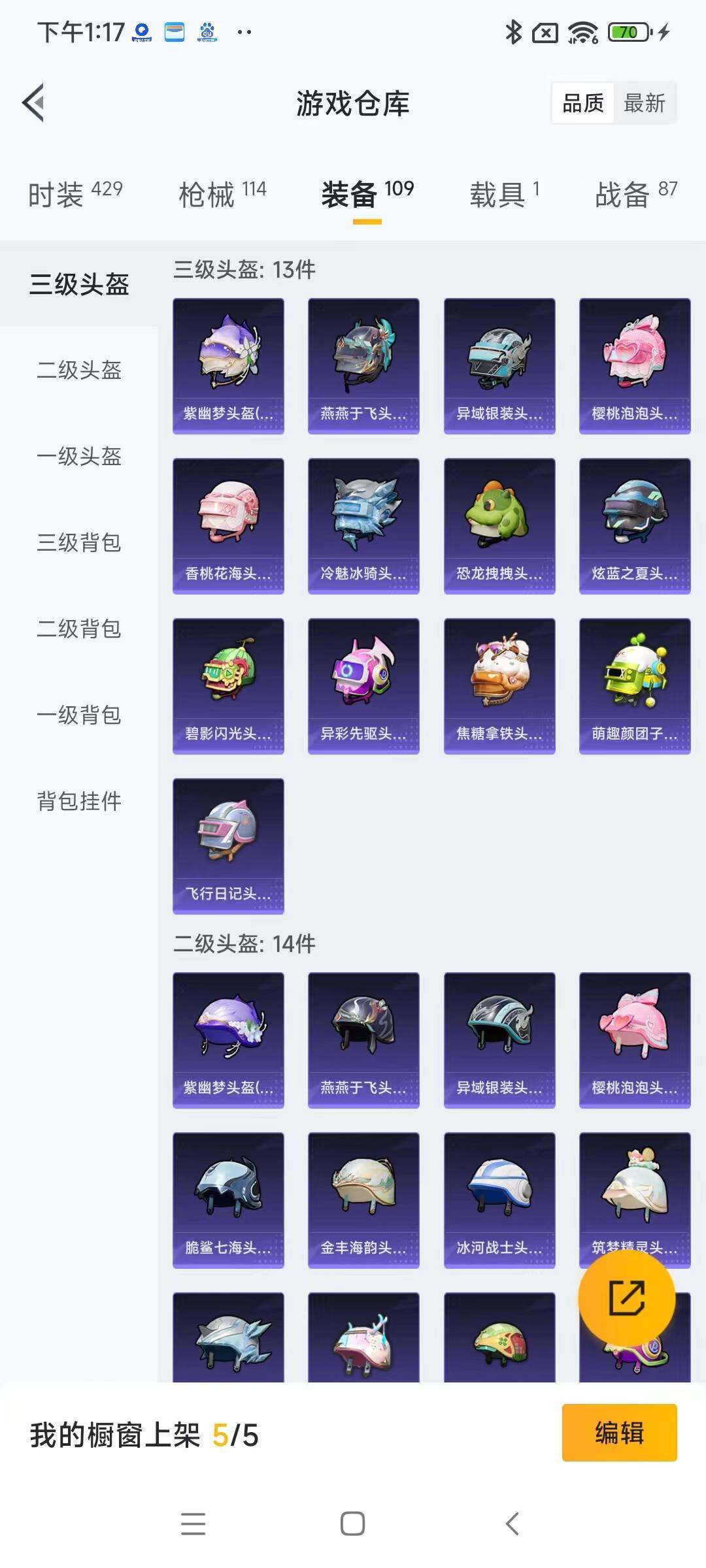The image size is (706, 1568).
Task: Tap the system home button
Action: point(352,1524)
